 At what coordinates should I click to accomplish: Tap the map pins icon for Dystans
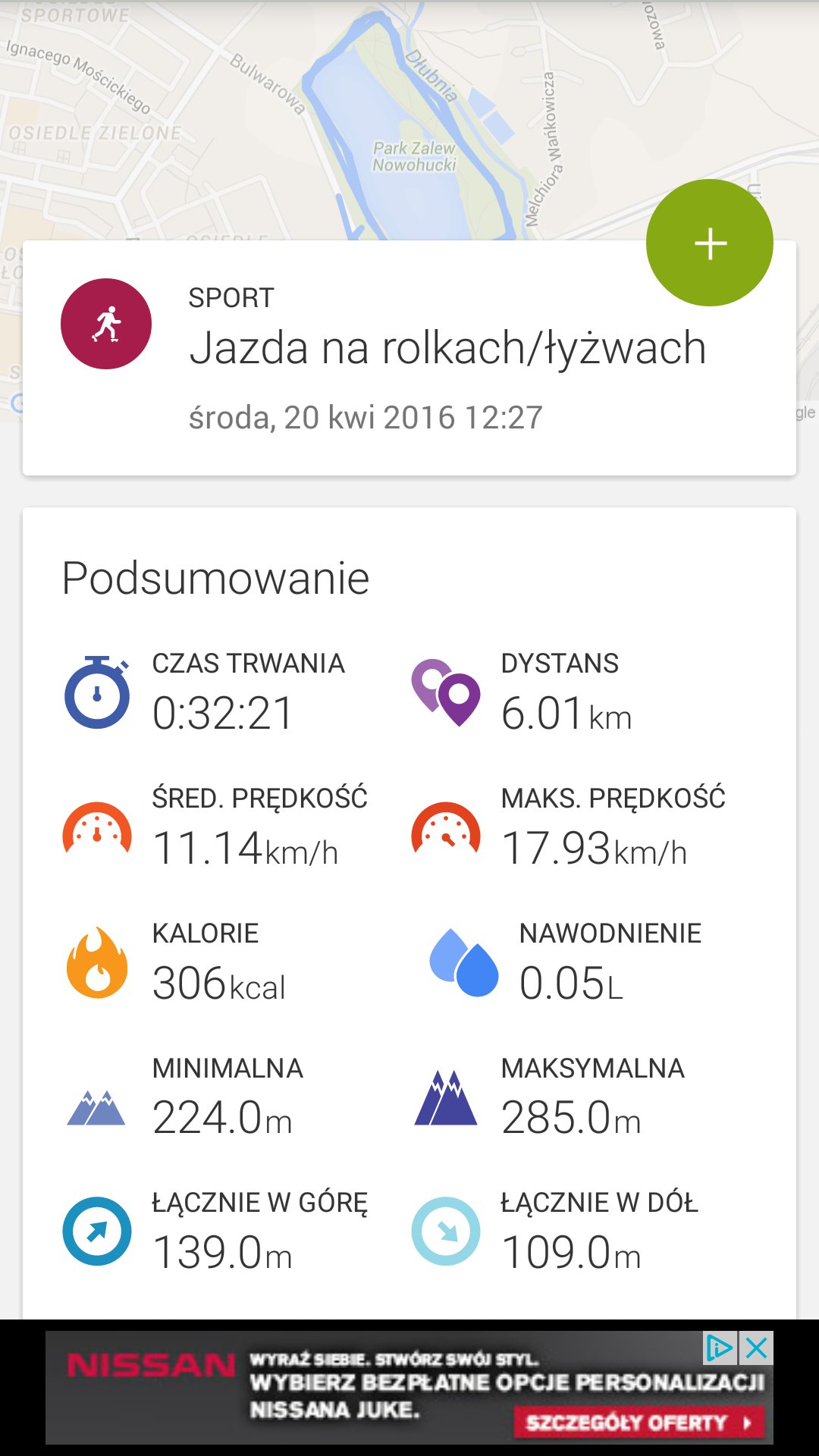pos(447,692)
